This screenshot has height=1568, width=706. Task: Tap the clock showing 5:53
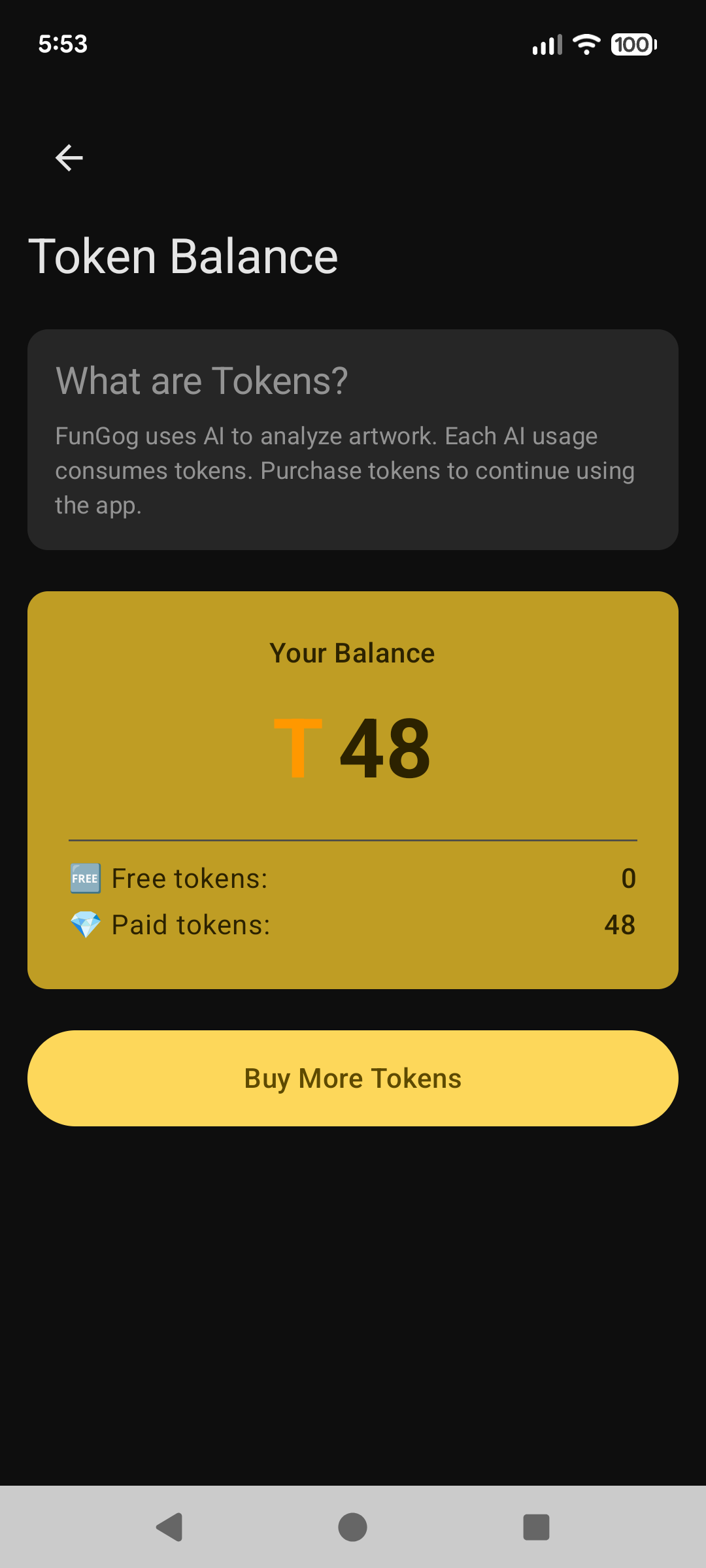click(63, 44)
